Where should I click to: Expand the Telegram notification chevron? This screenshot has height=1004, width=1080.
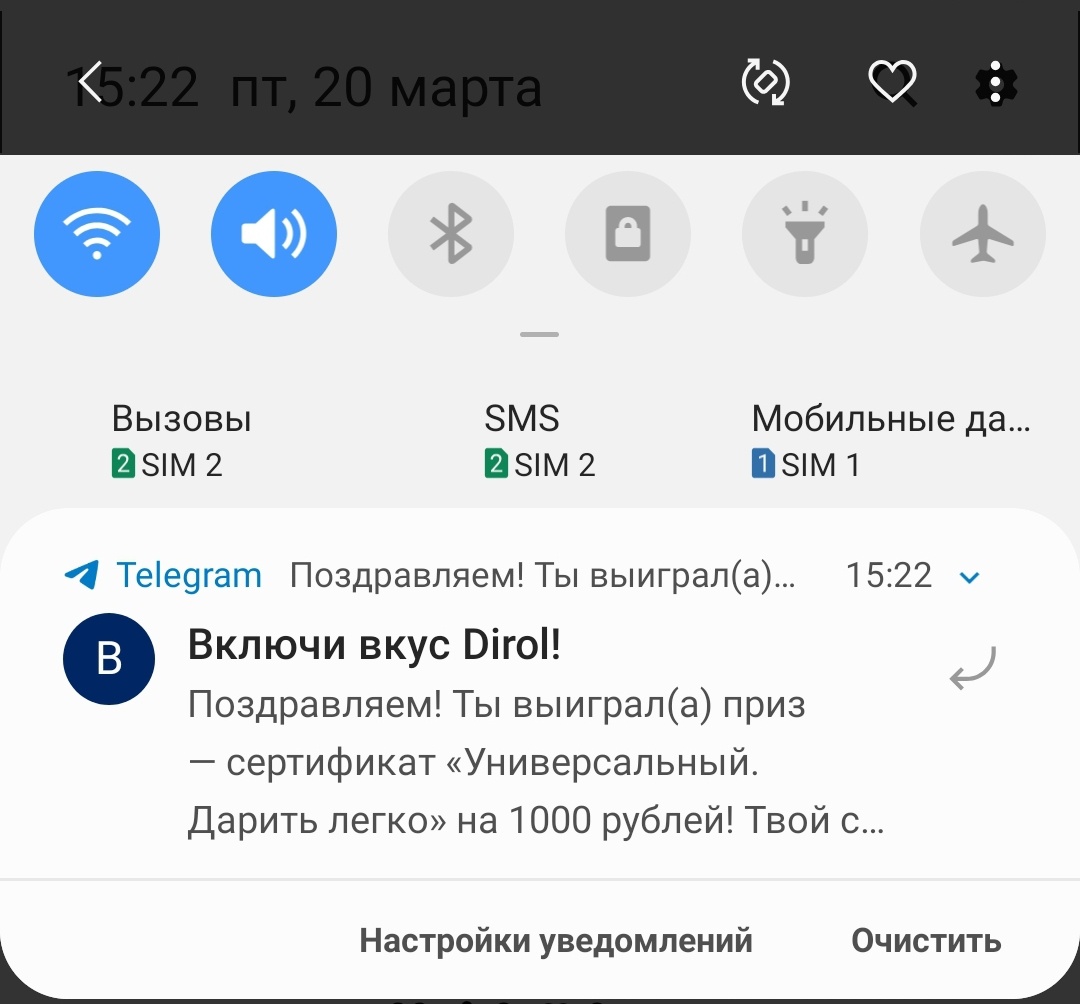[969, 577]
